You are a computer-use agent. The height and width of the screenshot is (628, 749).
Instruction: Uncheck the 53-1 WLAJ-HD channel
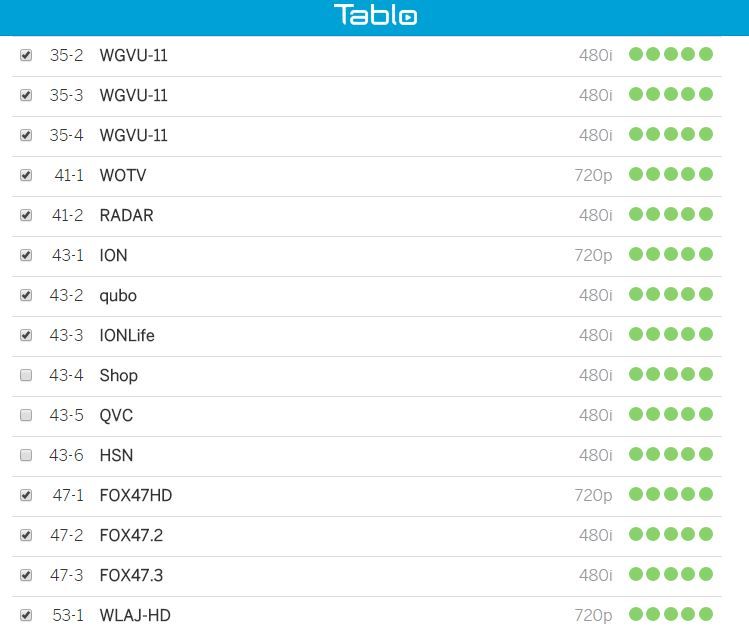[x=26, y=615]
